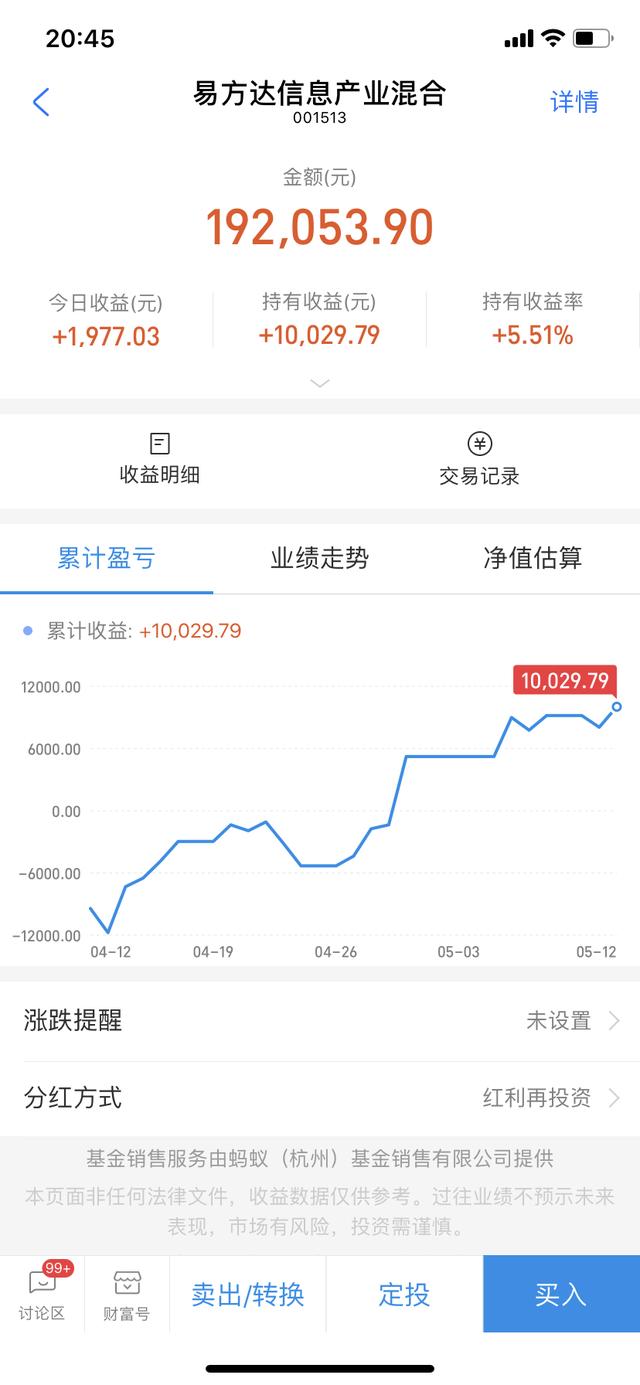Go back using the top-left arrow
The height and width of the screenshot is (1385, 640).
pyautogui.click(x=41, y=102)
